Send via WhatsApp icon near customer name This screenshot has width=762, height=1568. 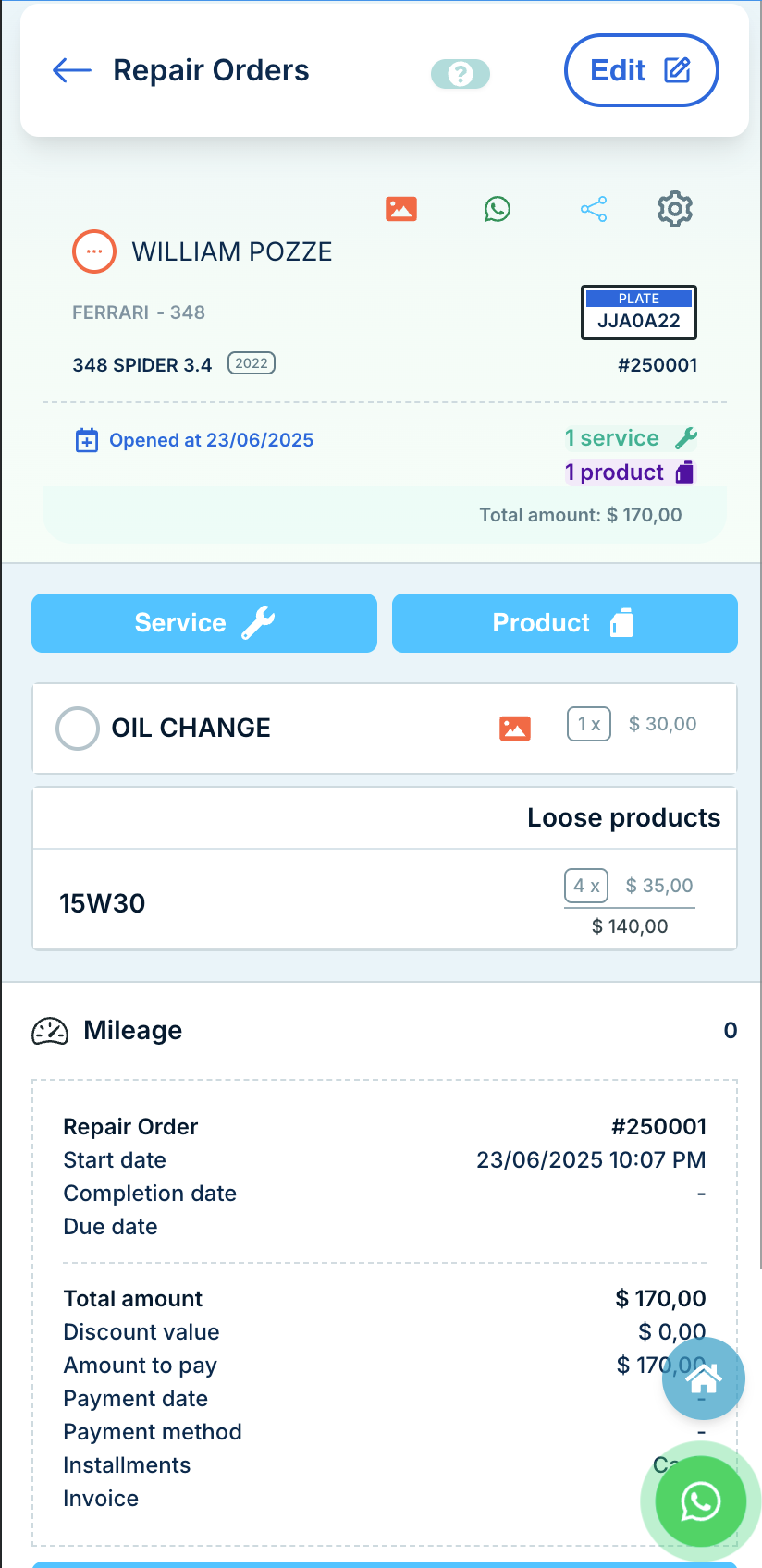(x=498, y=209)
